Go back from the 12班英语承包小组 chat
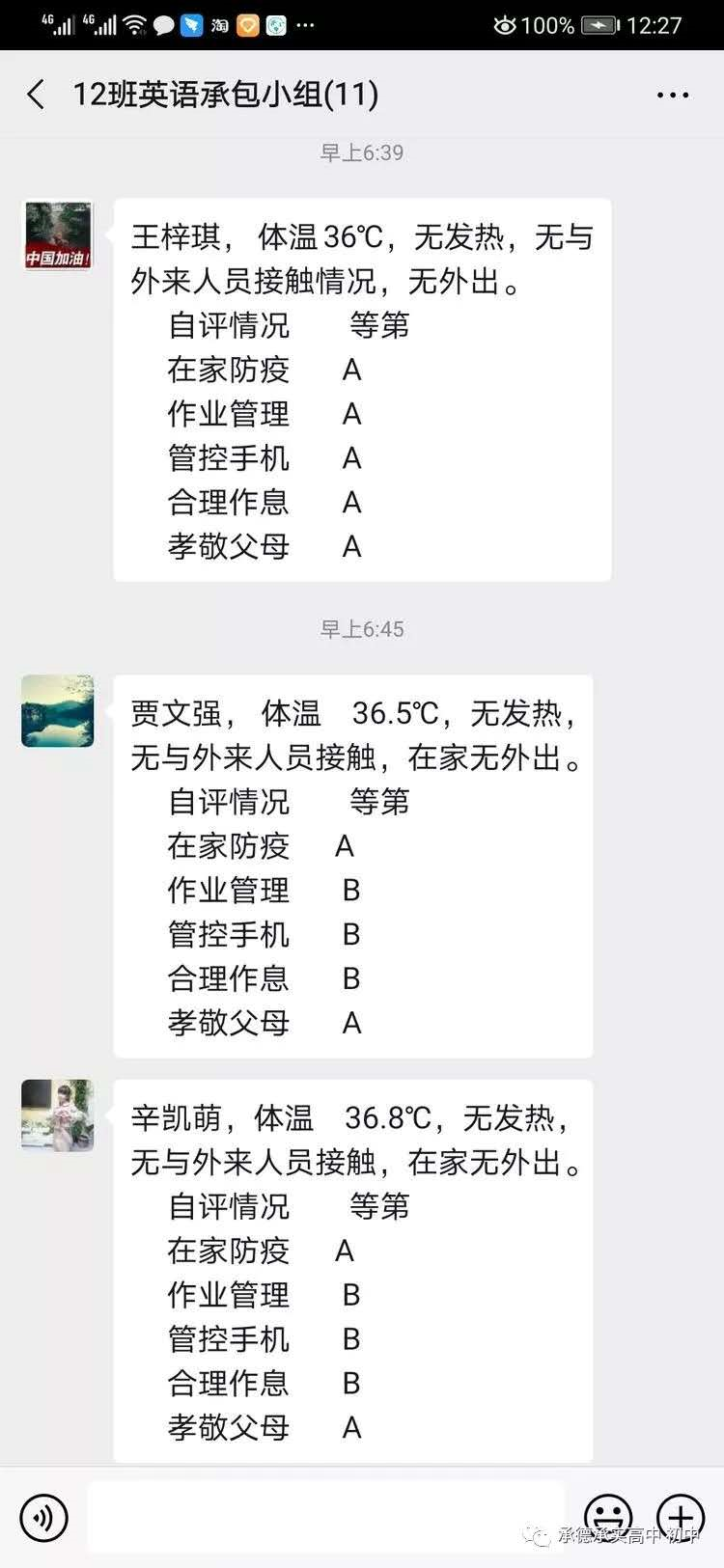 pos(36,95)
